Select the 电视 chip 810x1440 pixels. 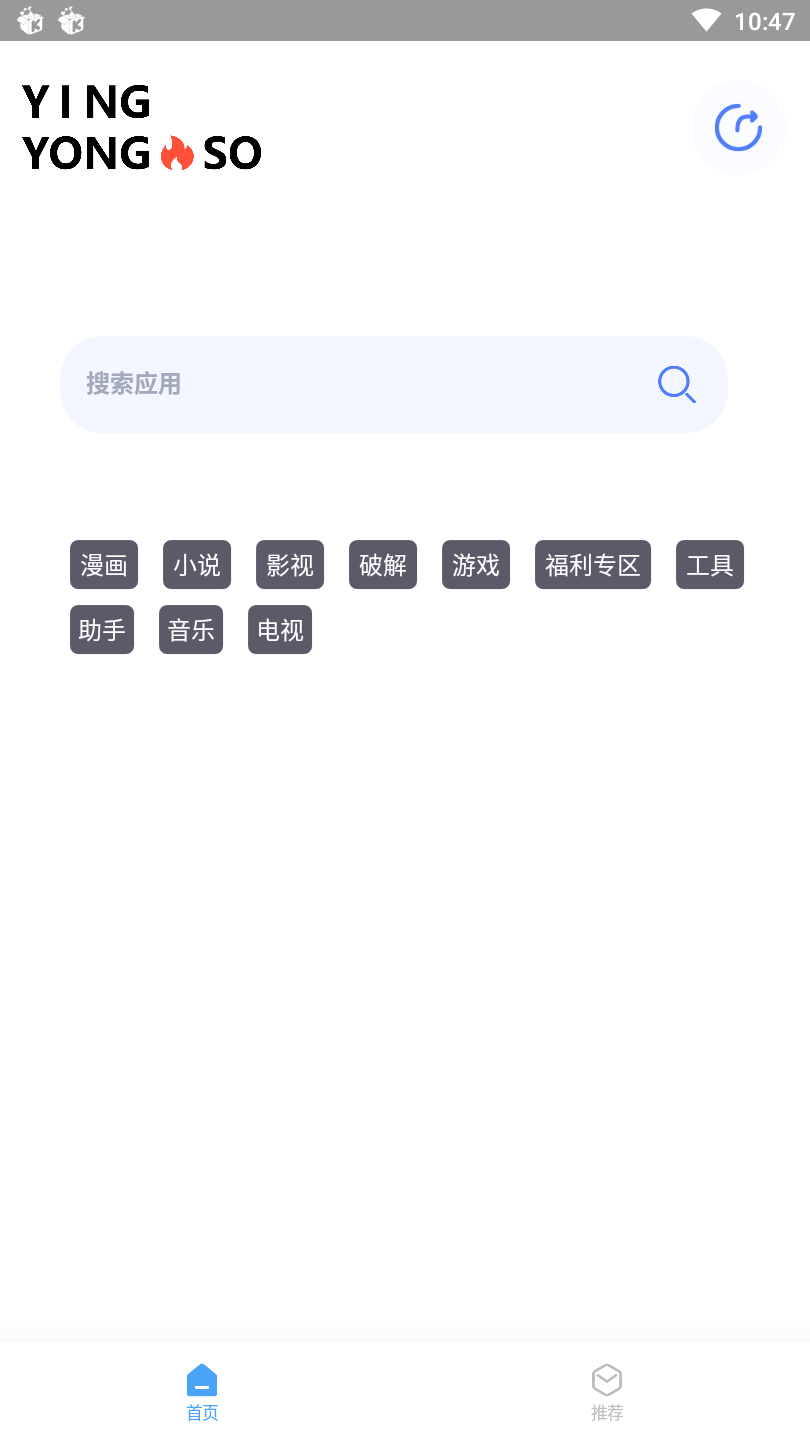[280, 630]
